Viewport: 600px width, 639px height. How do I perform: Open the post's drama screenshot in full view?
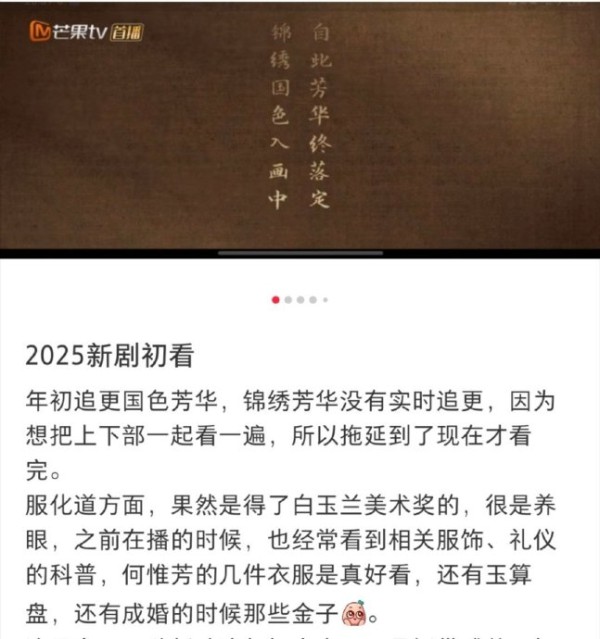pyautogui.click(x=300, y=125)
